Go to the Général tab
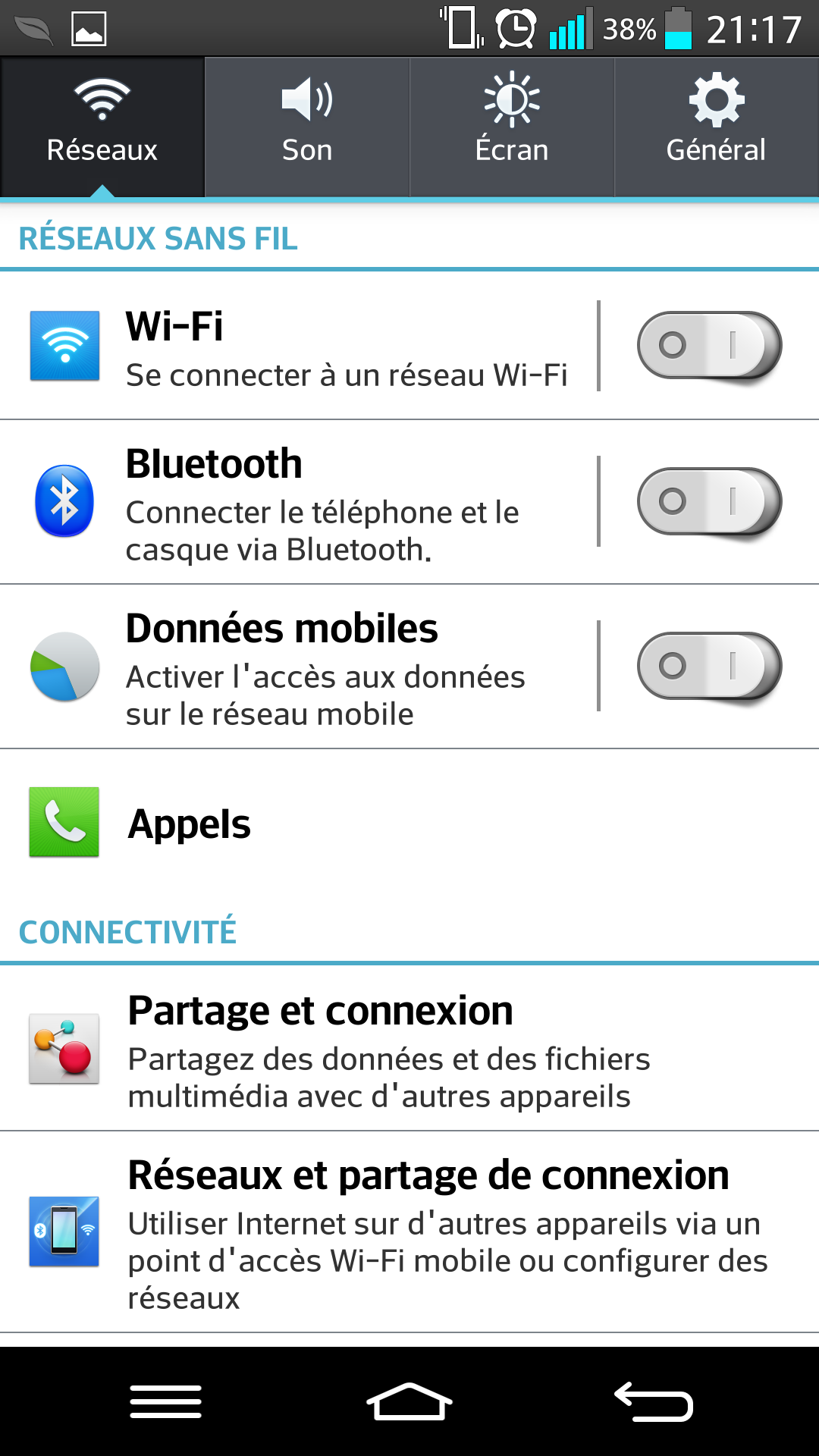Image resolution: width=819 pixels, height=1456 pixels. pos(717,127)
